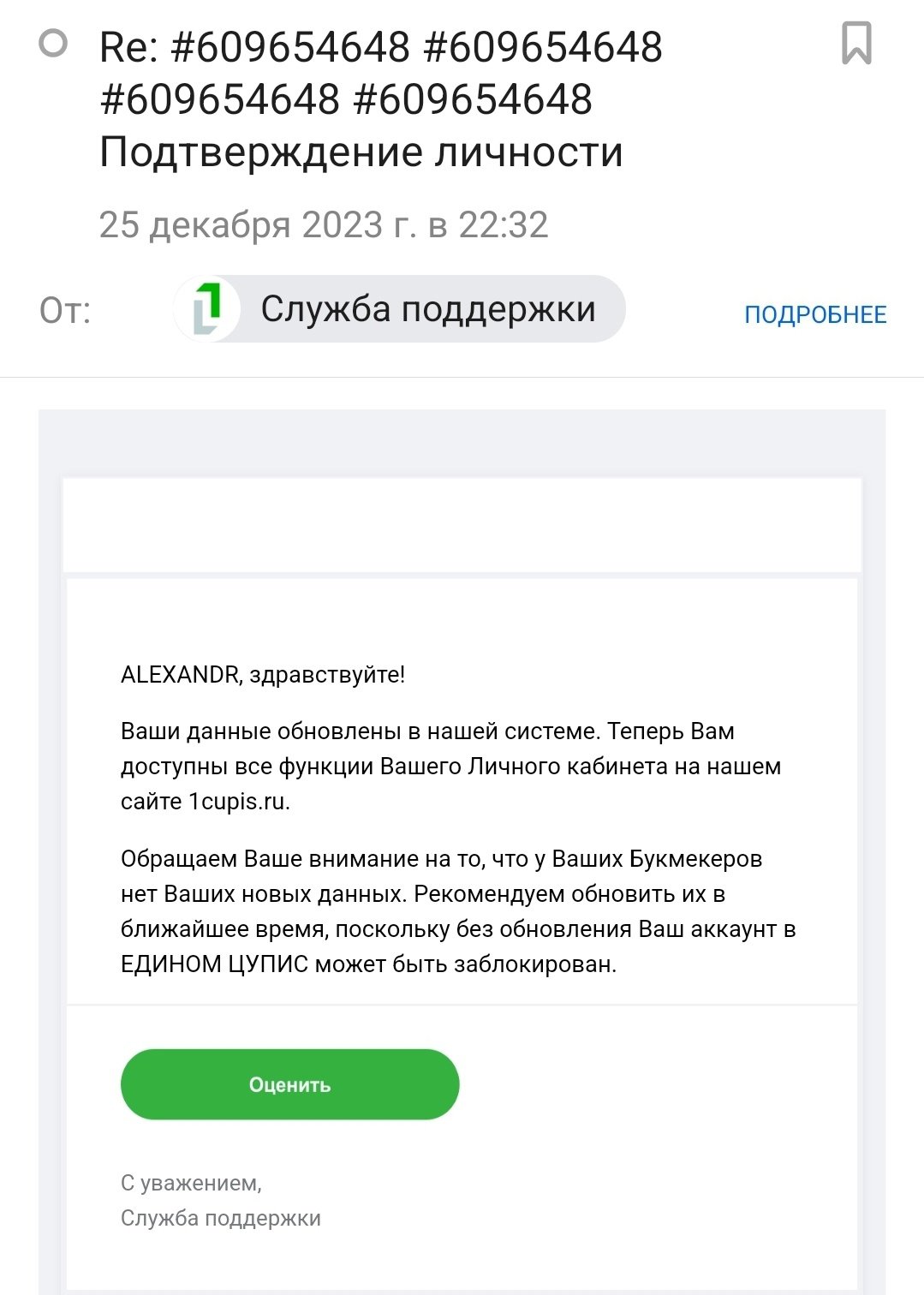Screen dimensions: 924x1295
Task: Tap the green Оценить button
Action: click(289, 1084)
